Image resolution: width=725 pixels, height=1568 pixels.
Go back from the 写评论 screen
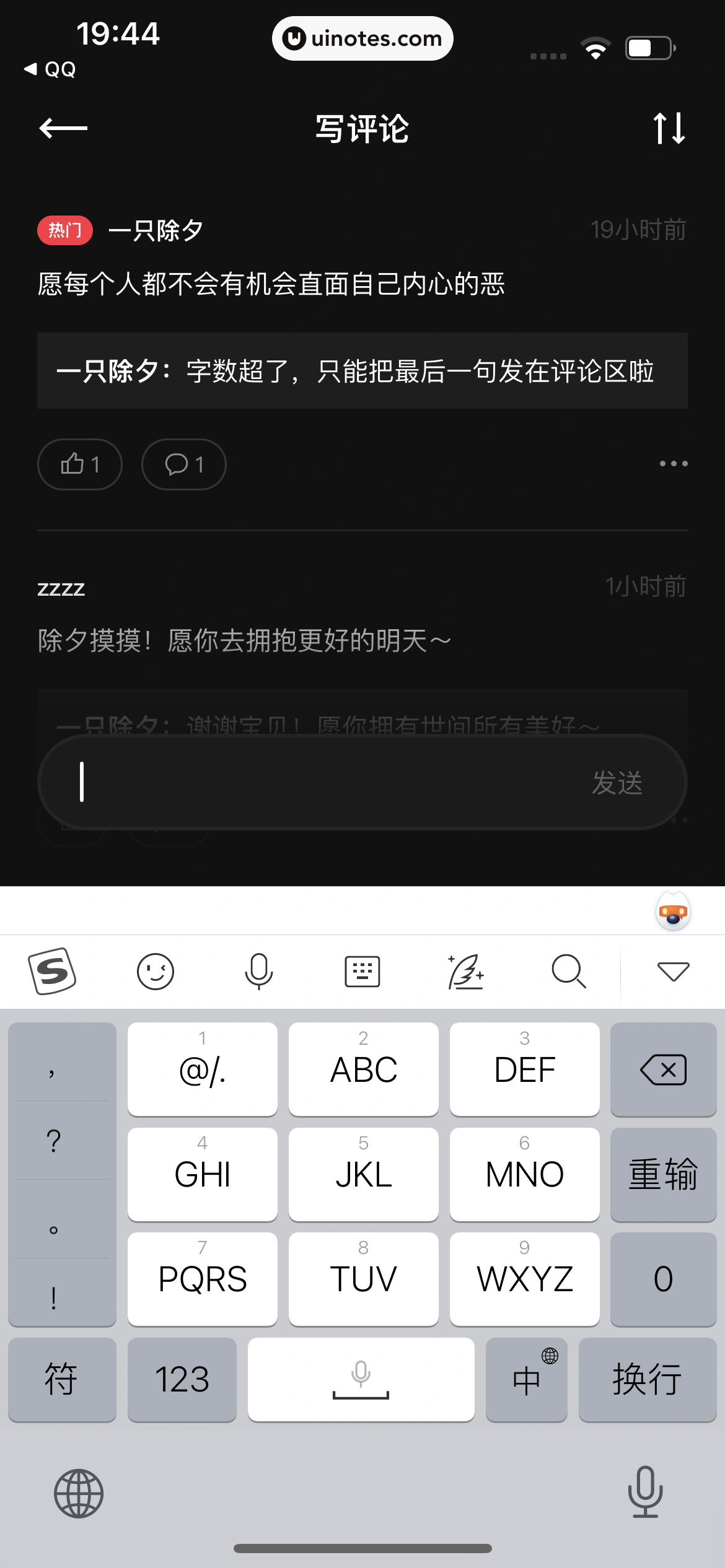tap(63, 128)
